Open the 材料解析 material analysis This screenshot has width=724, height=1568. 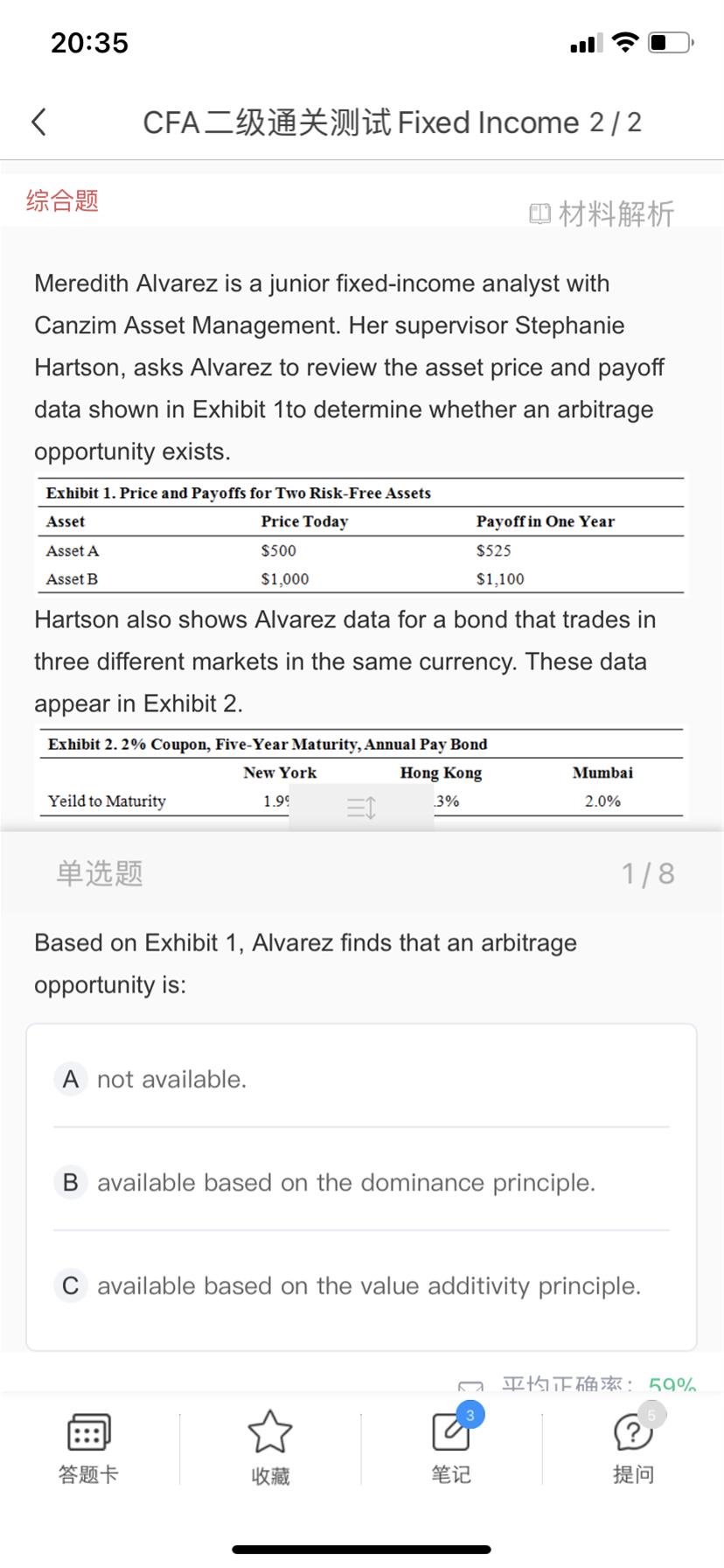tap(602, 213)
